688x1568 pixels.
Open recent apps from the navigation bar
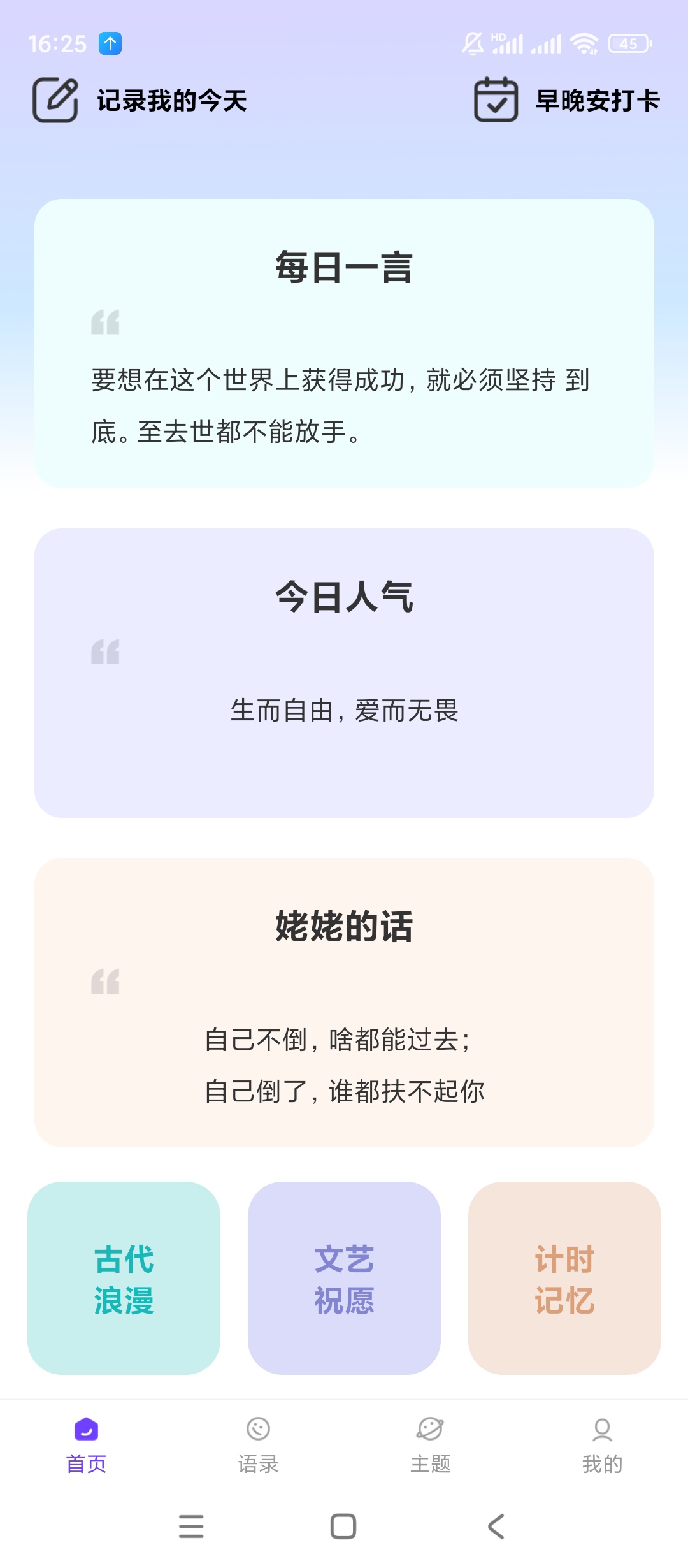pos(191,1527)
